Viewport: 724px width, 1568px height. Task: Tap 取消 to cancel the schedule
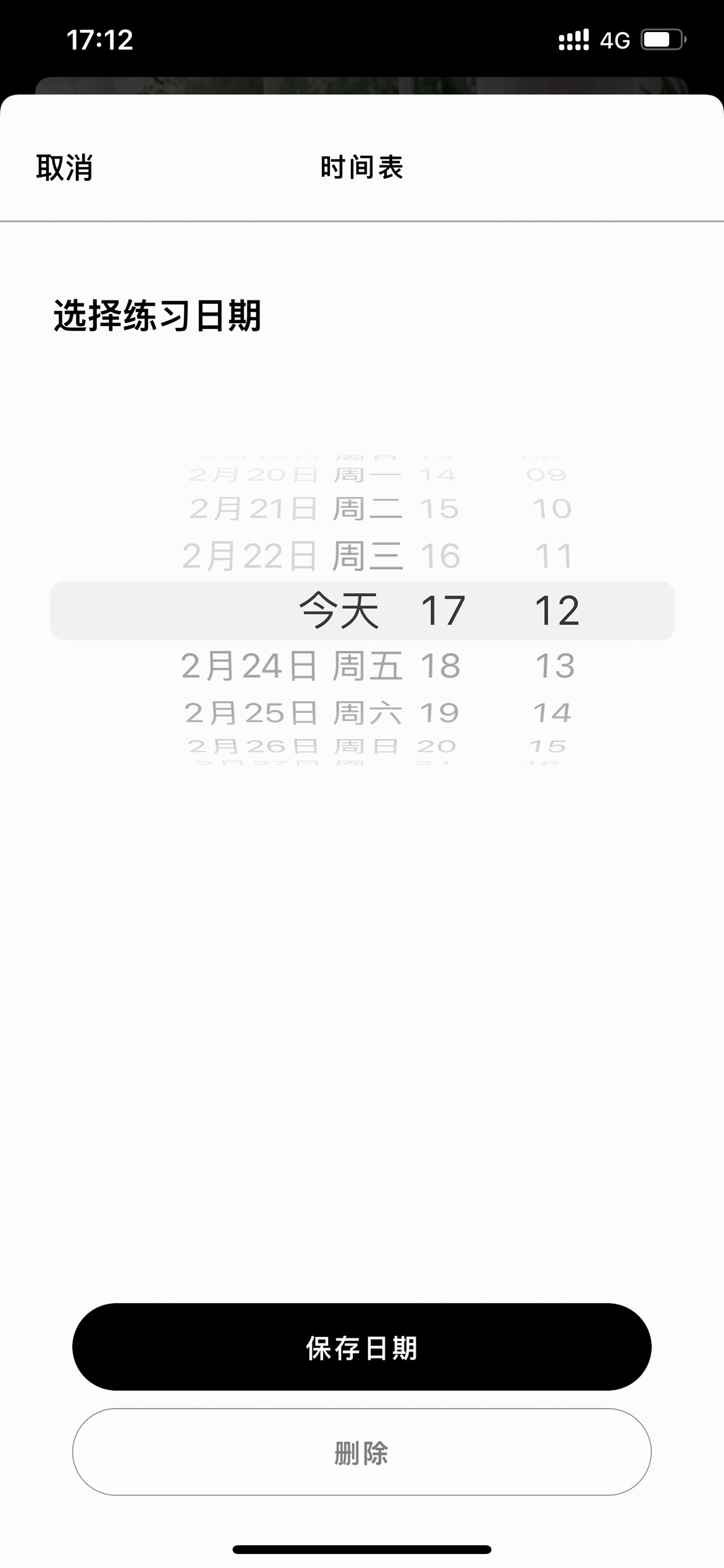(64, 168)
